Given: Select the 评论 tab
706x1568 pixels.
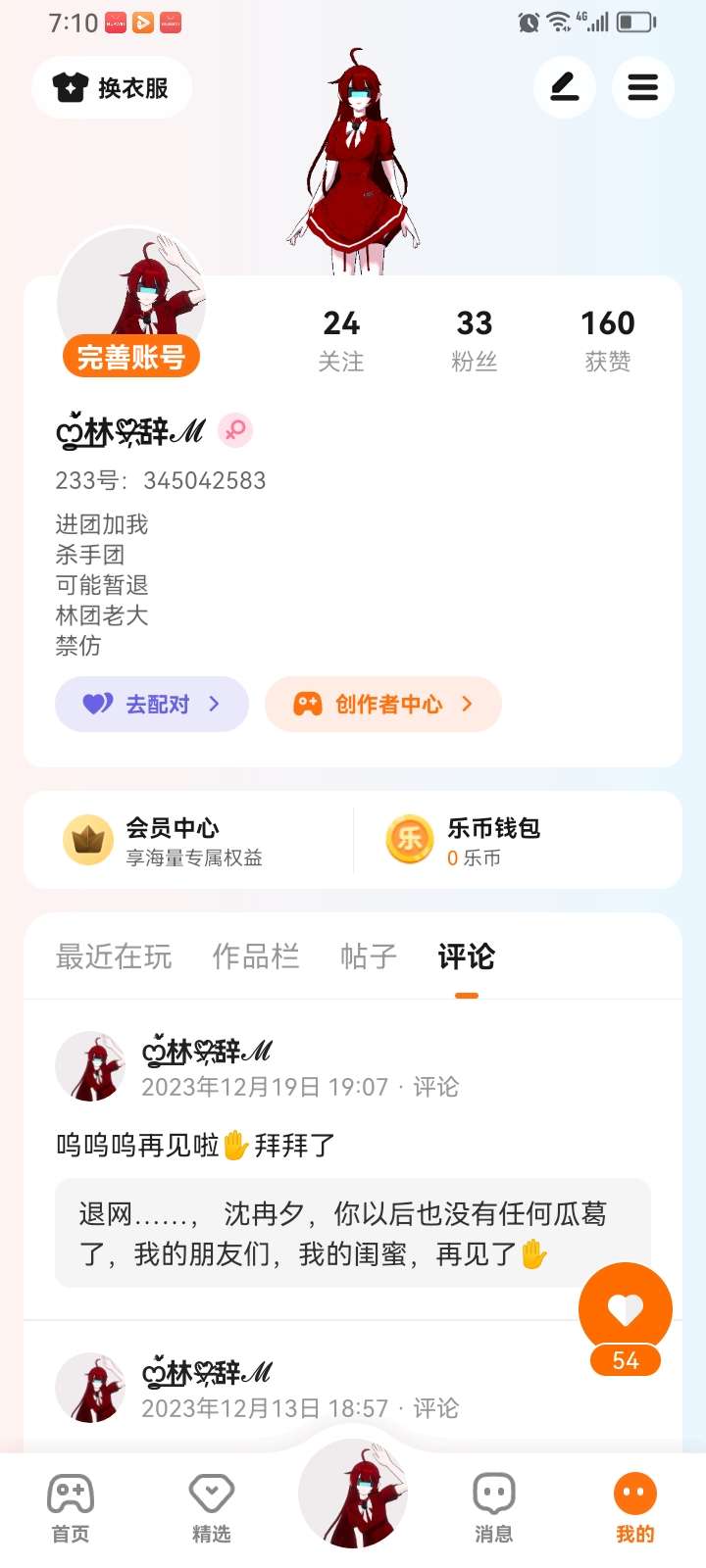Looking at the screenshot, I should pyautogui.click(x=467, y=956).
